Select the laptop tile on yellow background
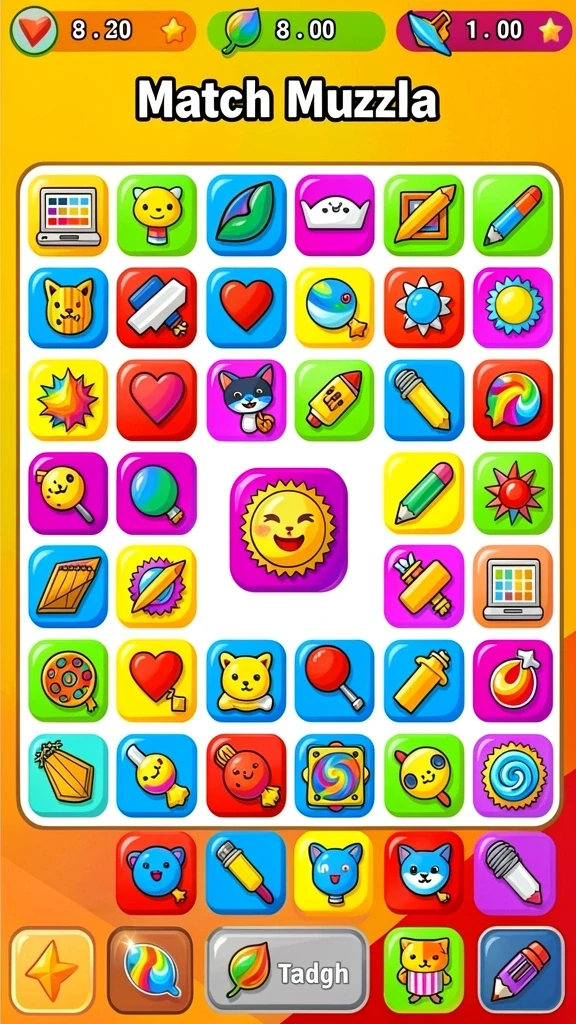 pos(68,215)
